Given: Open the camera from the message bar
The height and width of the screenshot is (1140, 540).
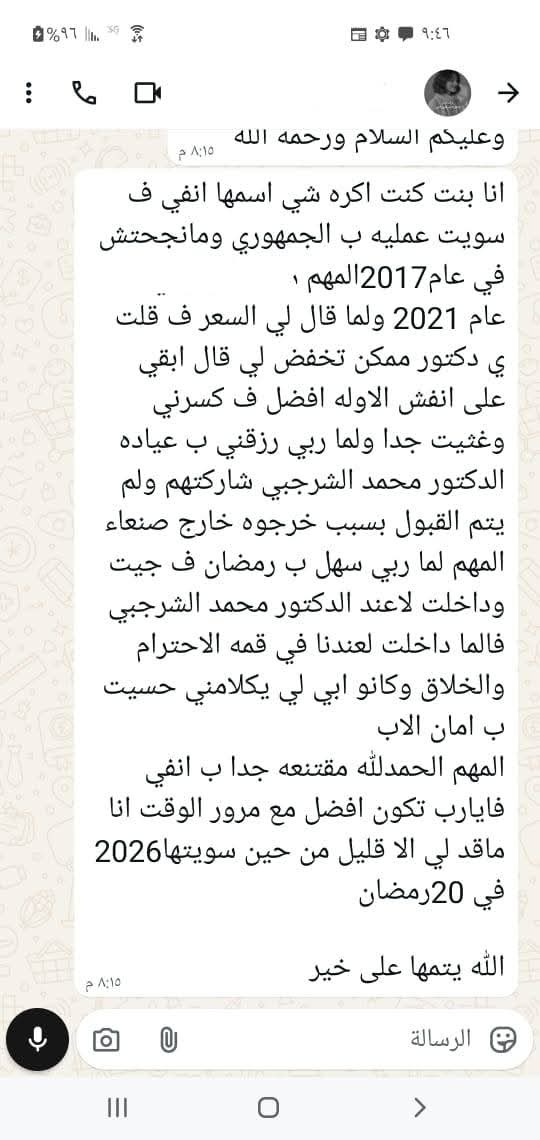Looking at the screenshot, I should click(x=106, y=1040).
